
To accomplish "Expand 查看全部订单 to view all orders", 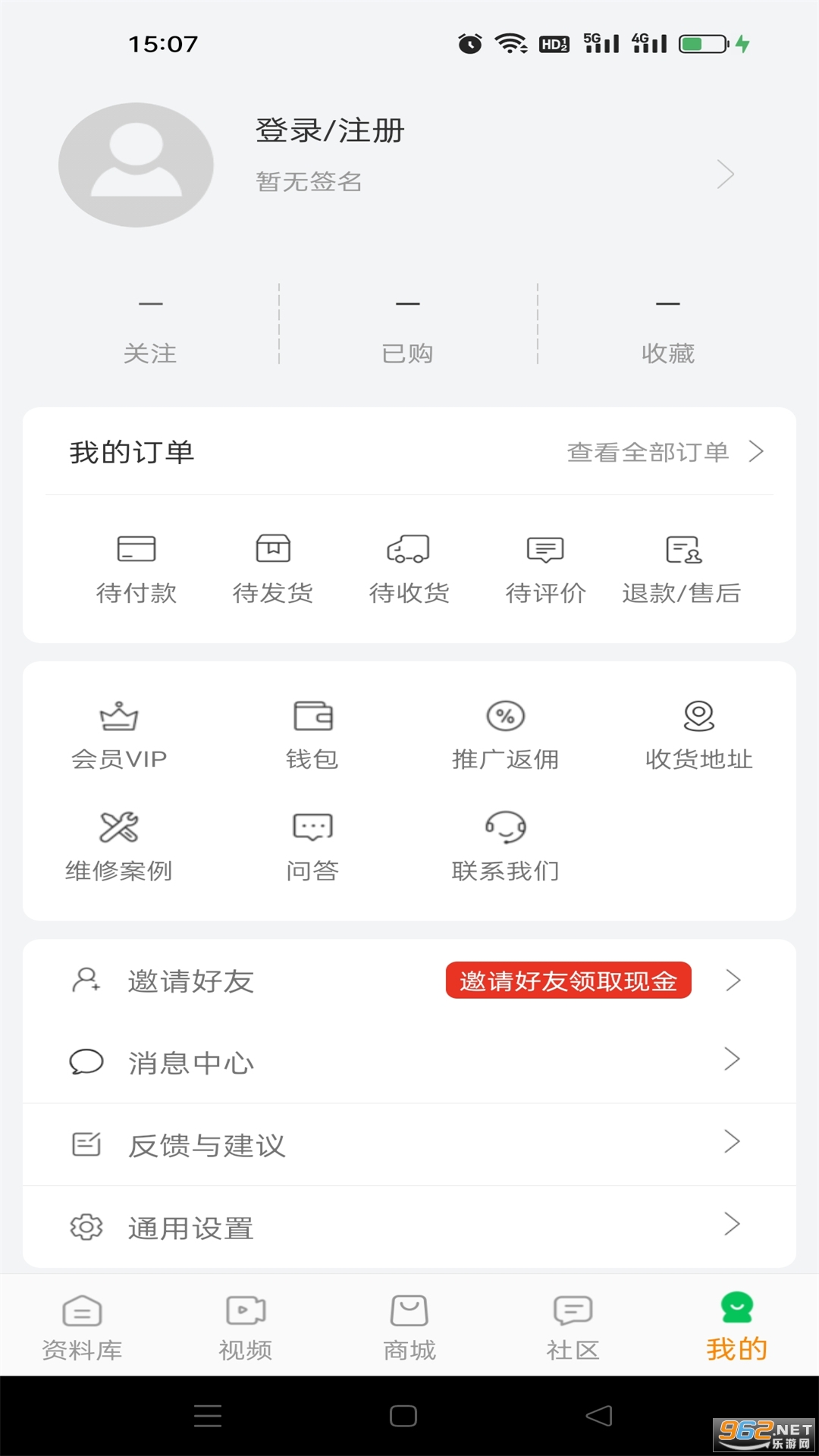I will [x=662, y=453].
